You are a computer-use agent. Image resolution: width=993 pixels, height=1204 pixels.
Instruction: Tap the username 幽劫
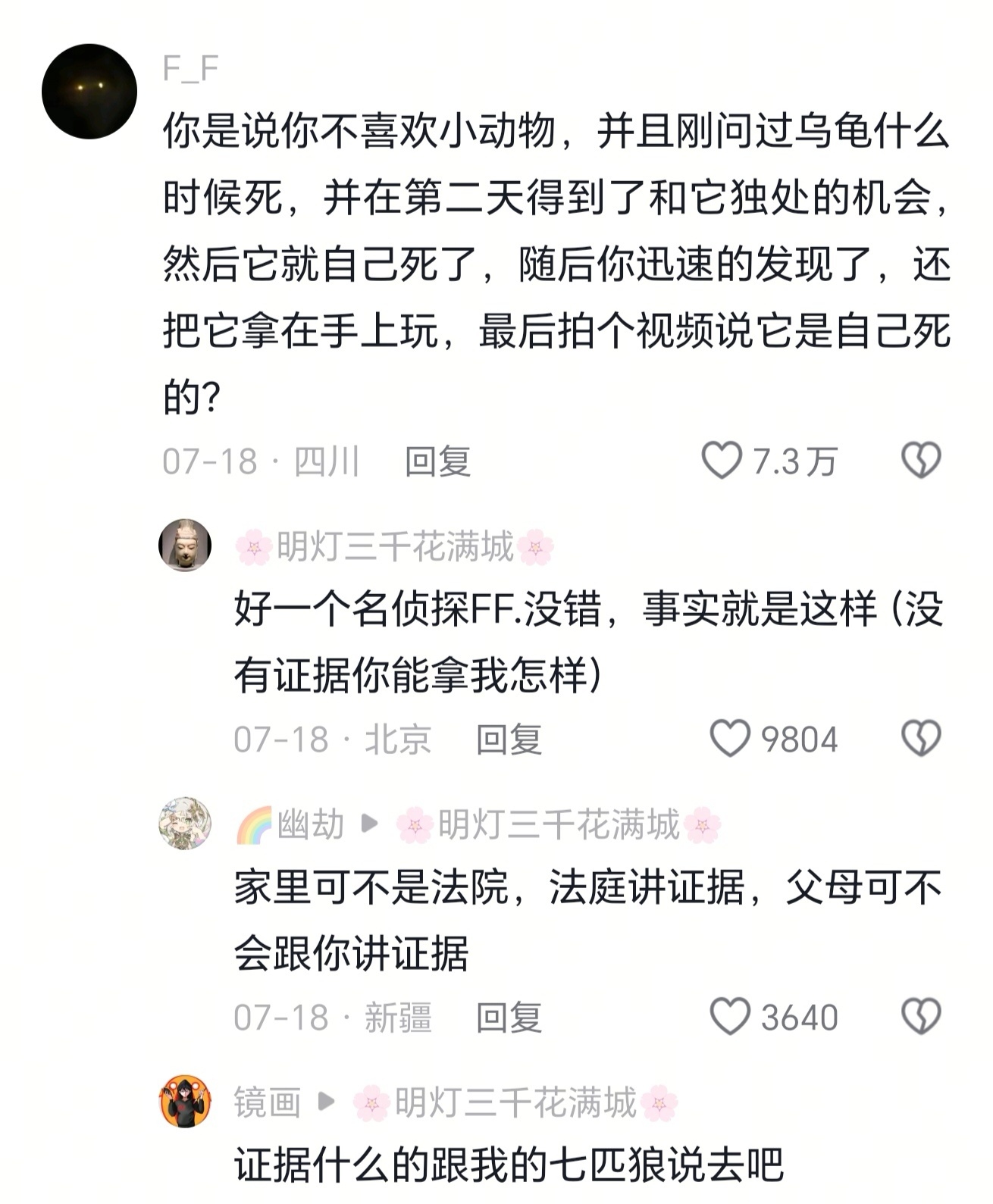309,824
